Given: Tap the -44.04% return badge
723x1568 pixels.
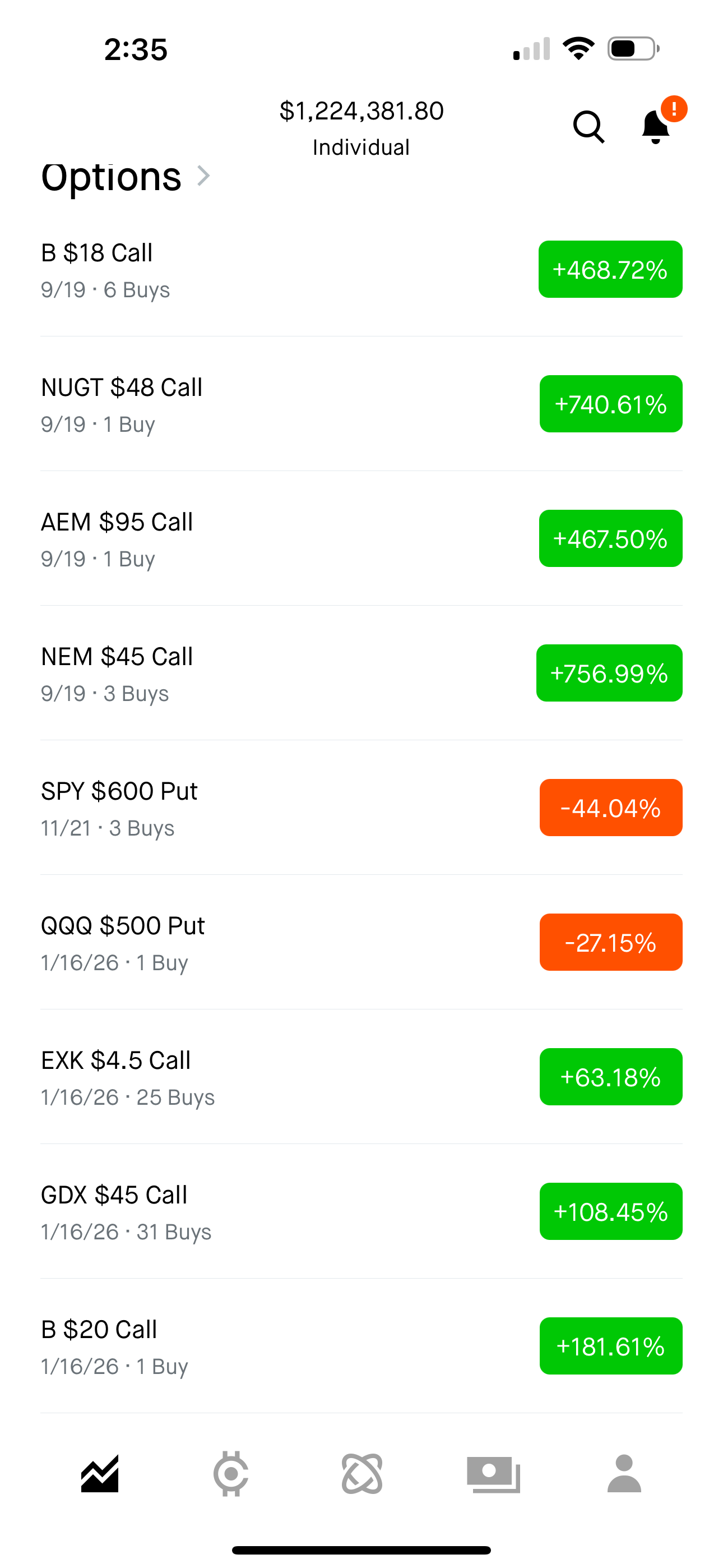Looking at the screenshot, I should click(610, 808).
